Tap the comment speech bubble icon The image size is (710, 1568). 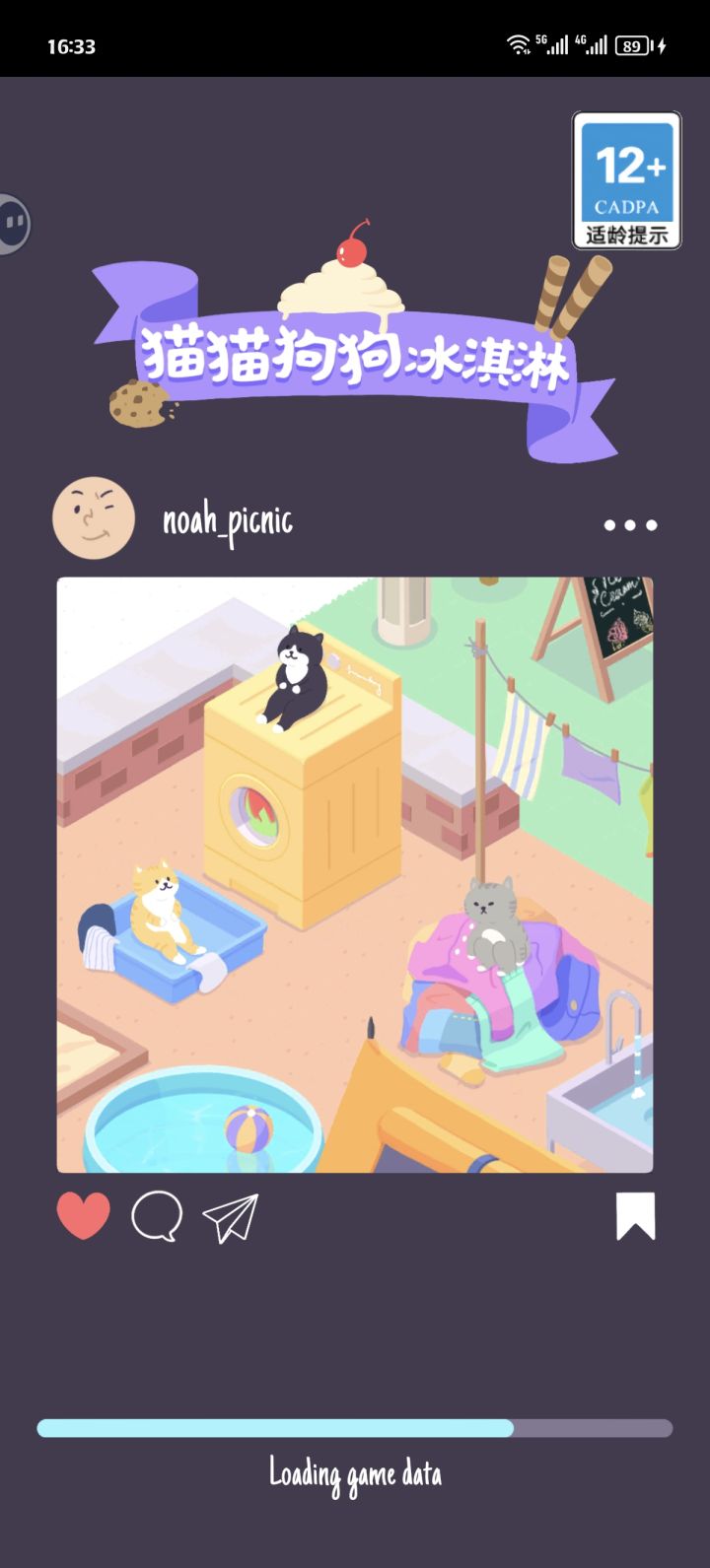[156, 1218]
